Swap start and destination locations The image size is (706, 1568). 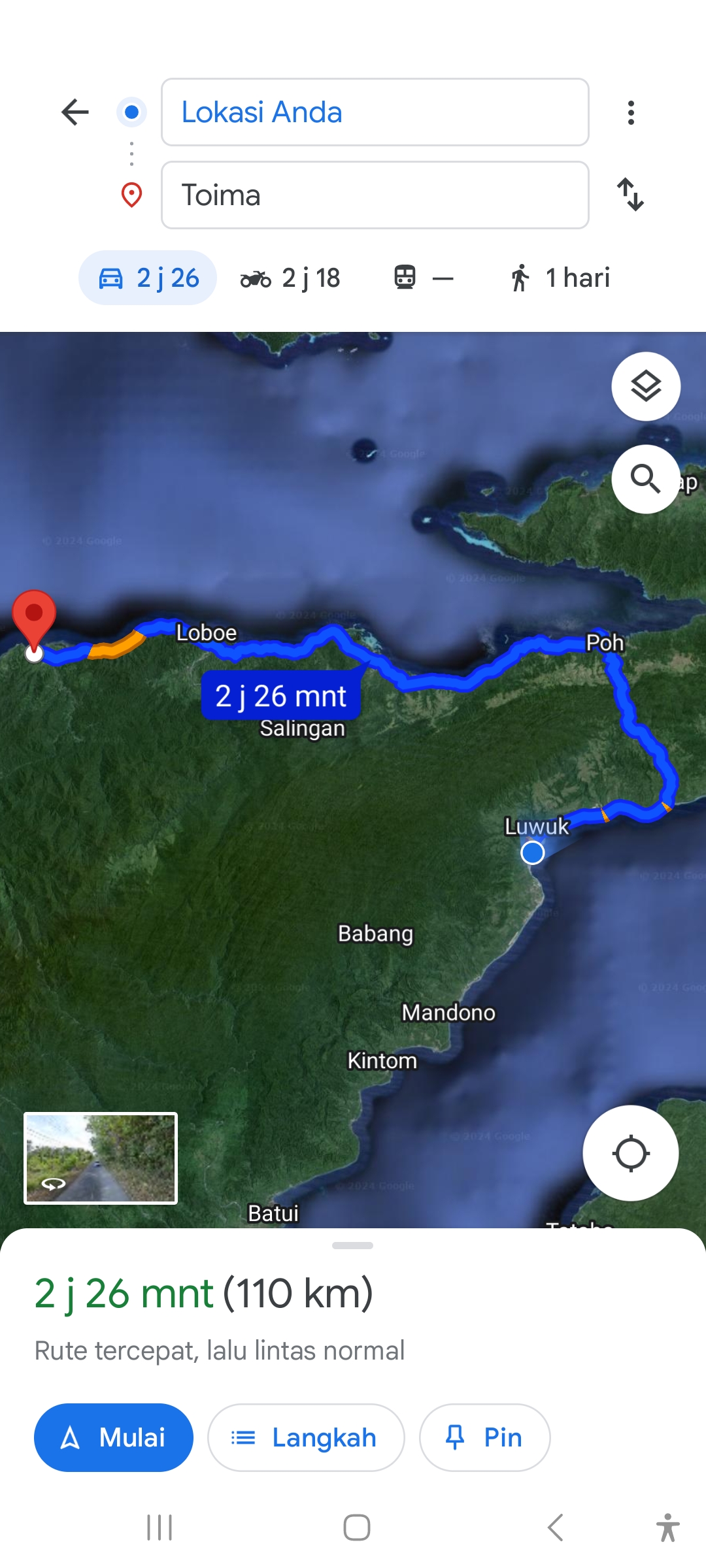[631, 195]
